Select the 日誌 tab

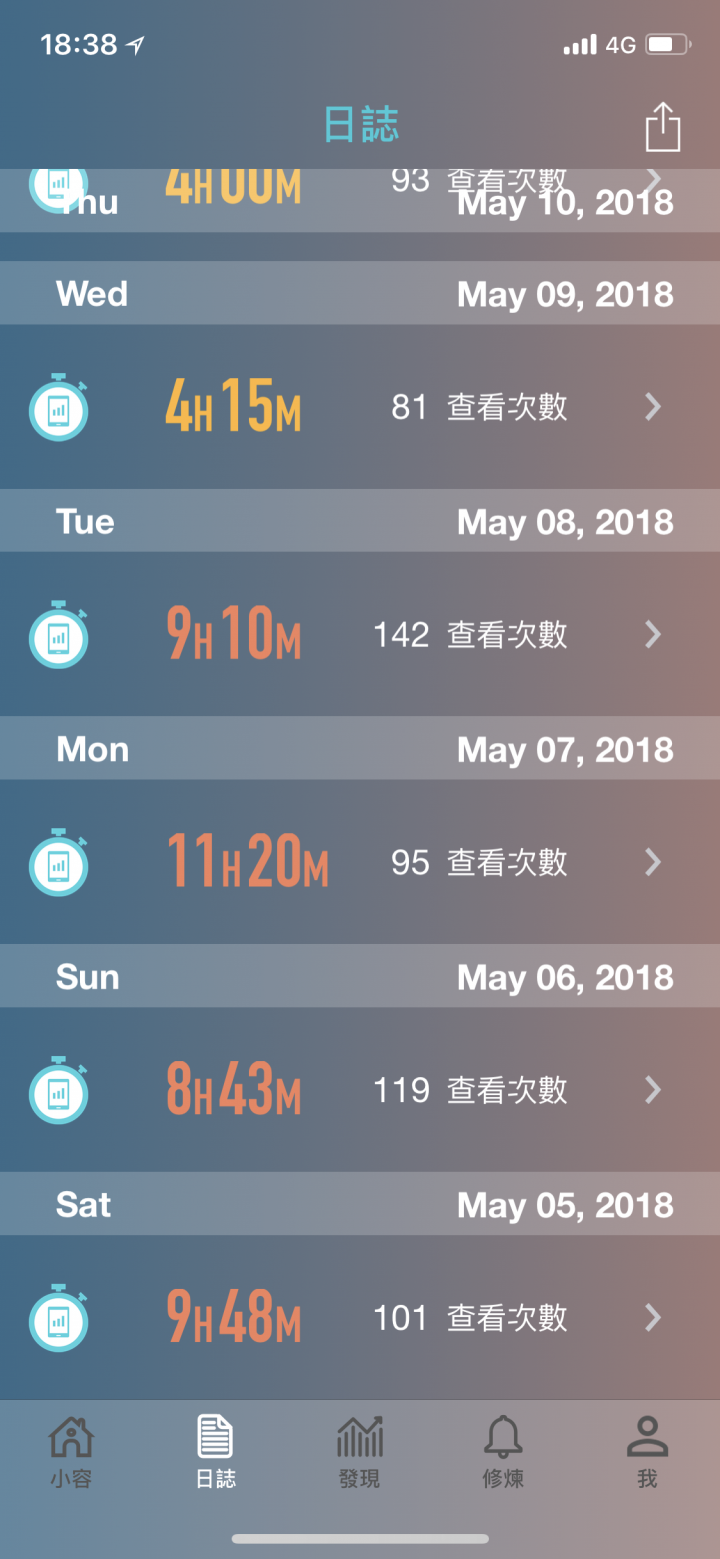click(216, 1452)
